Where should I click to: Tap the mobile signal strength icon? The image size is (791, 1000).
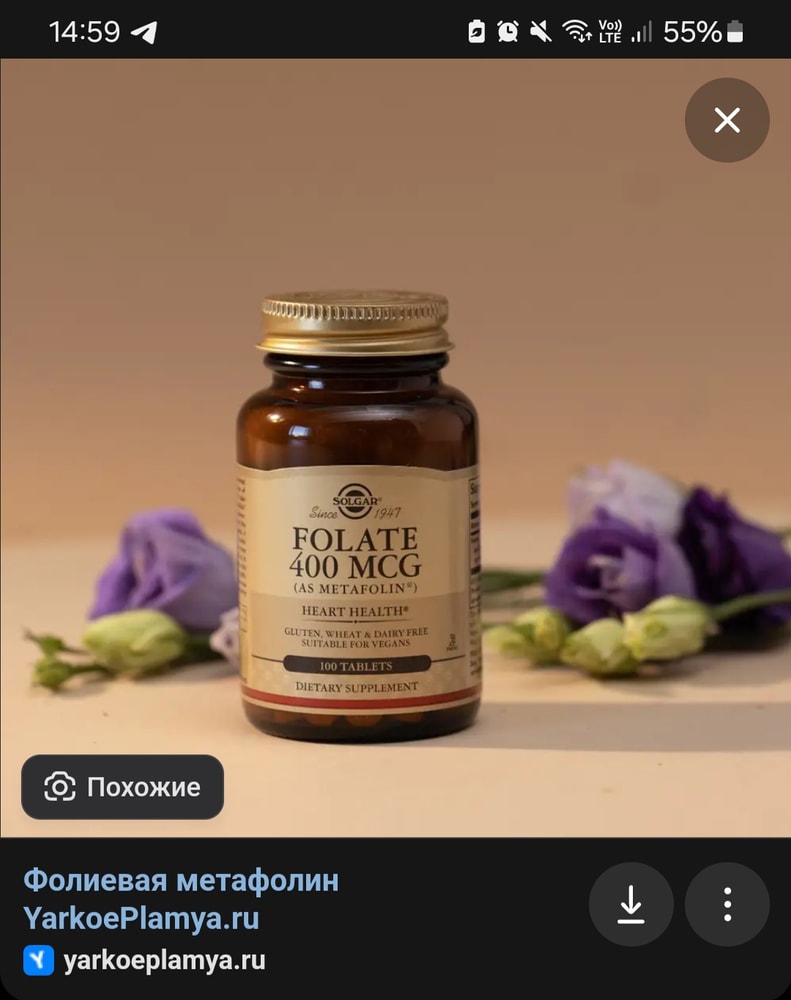click(640, 30)
